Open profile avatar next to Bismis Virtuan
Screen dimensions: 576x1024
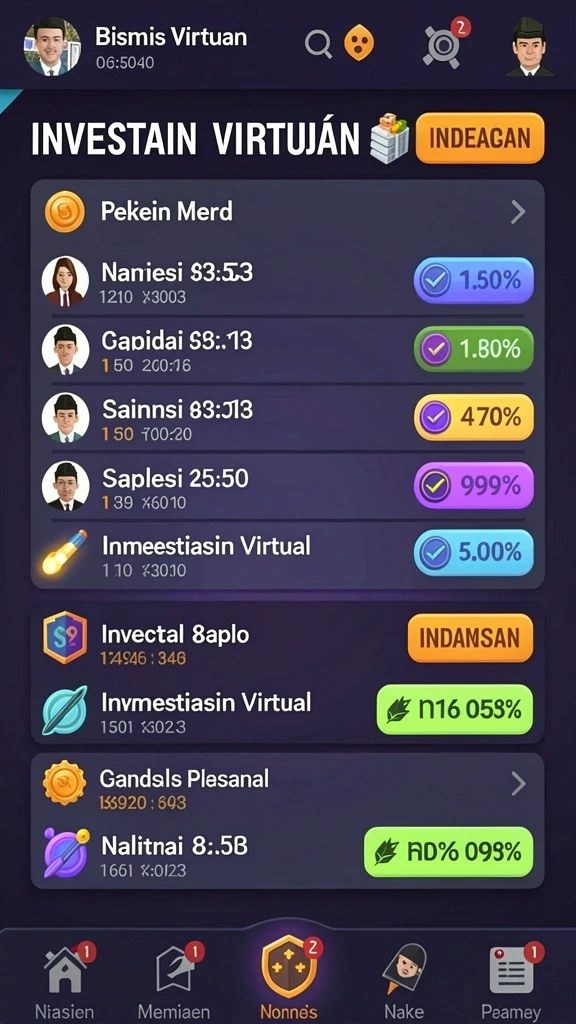tap(52, 46)
